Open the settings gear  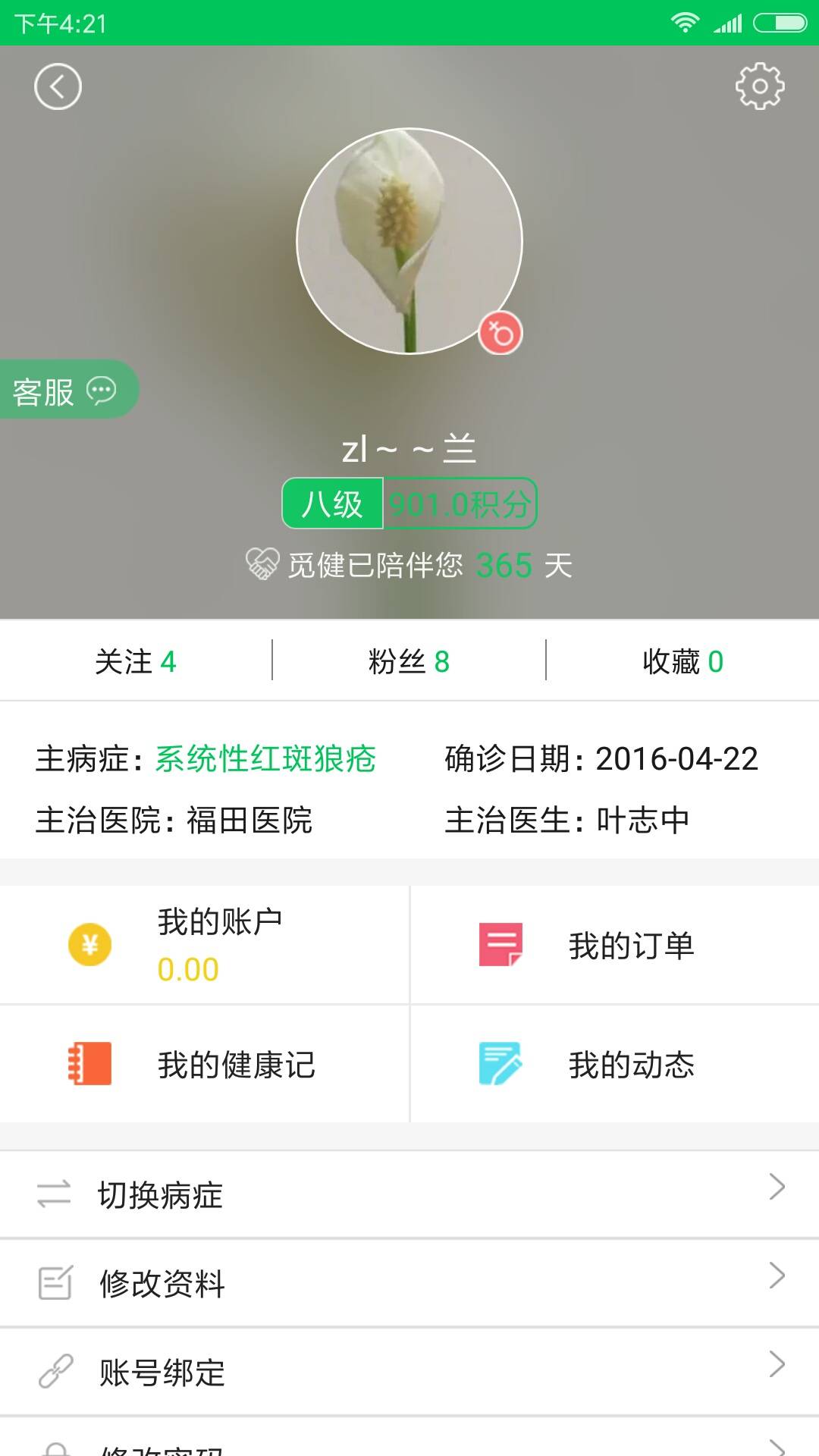tap(759, 86)
